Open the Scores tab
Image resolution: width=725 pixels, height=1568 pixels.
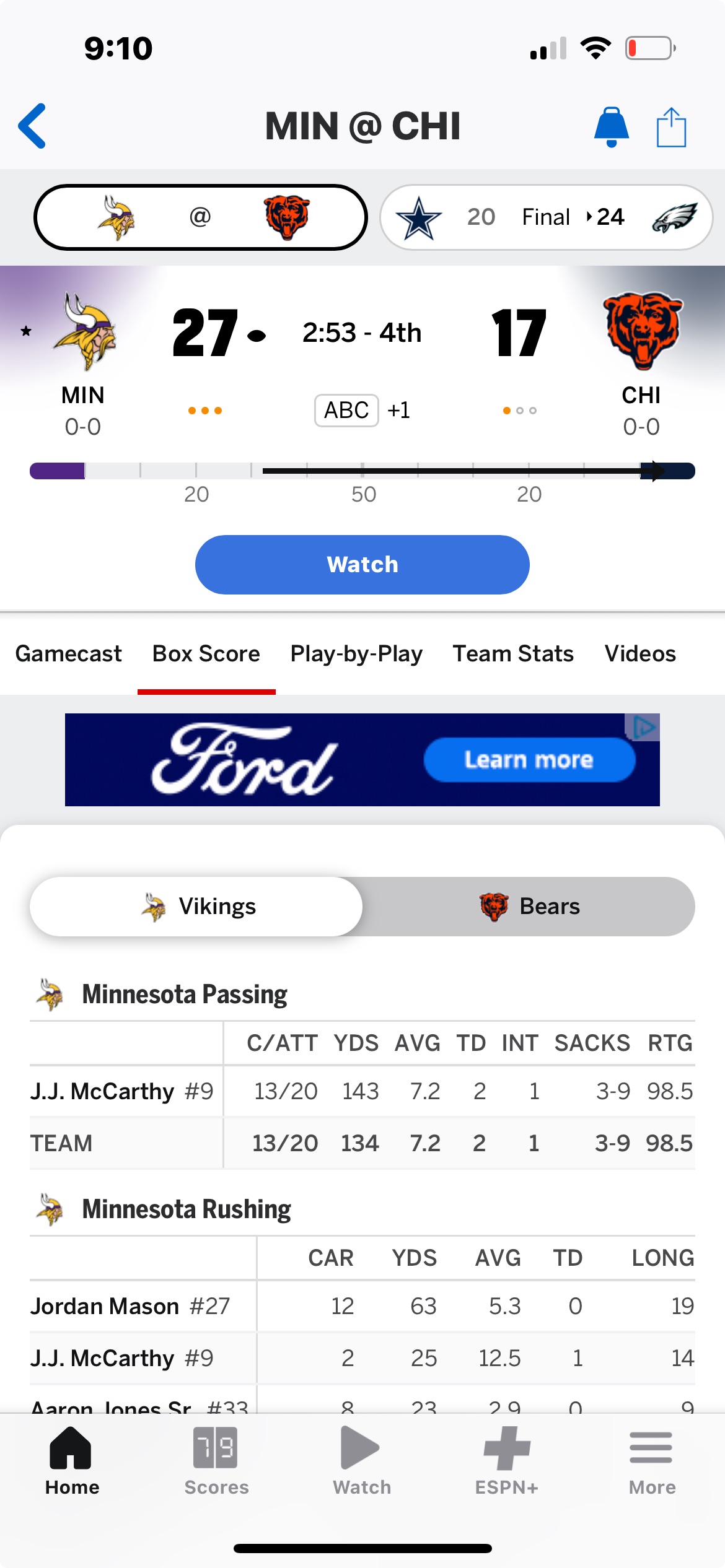point(216,1461)
